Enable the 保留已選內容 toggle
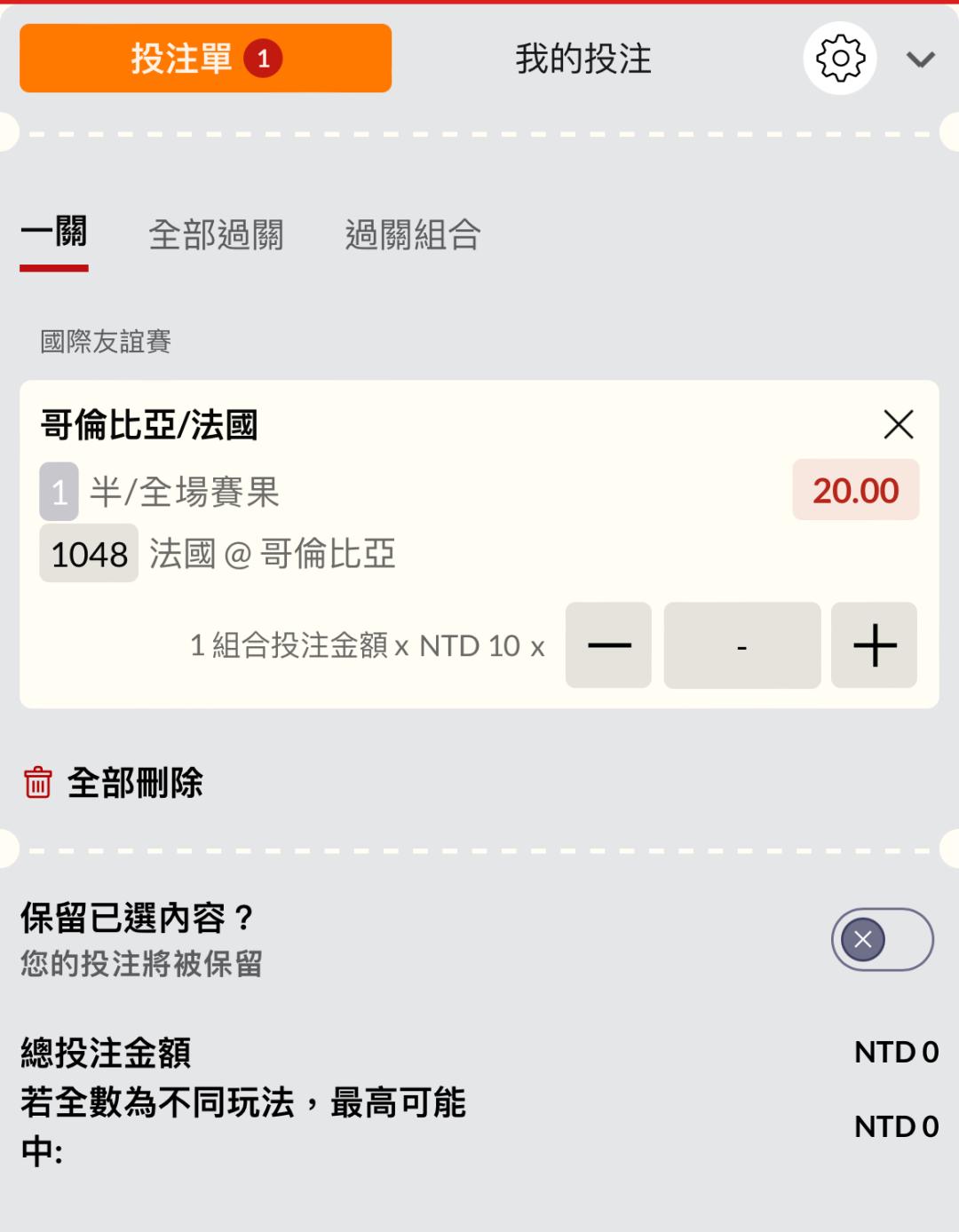 [882, 939]
